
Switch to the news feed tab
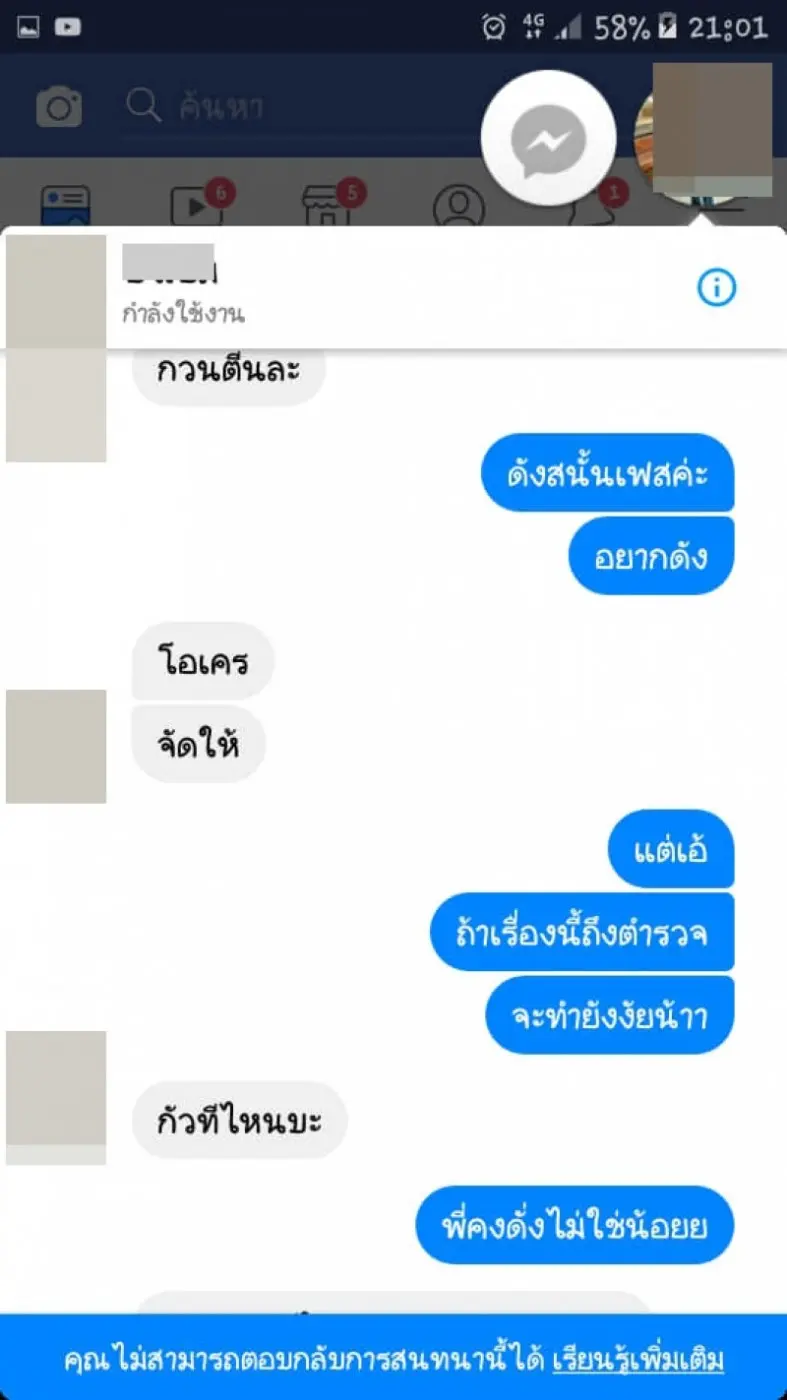[x=65, y=207]
